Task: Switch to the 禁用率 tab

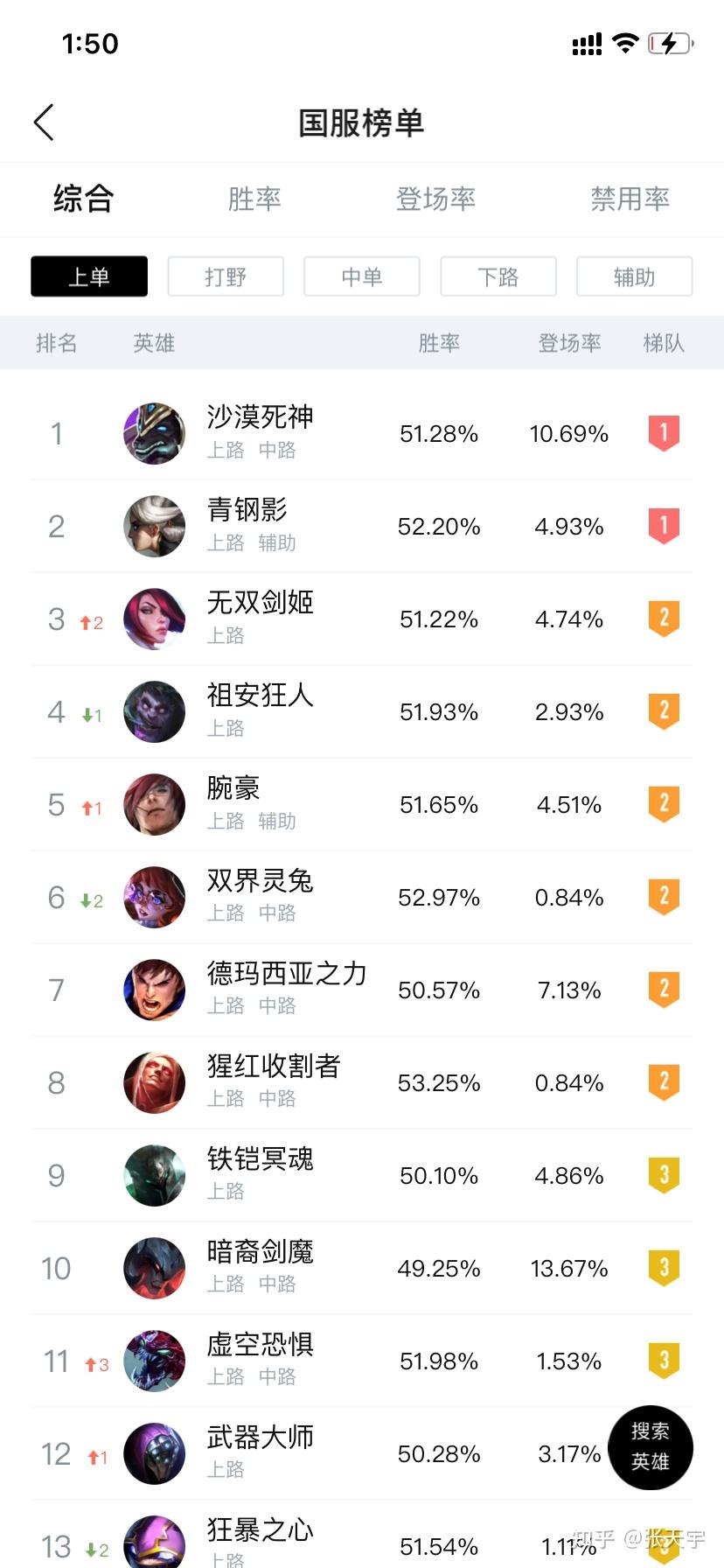Action: tap(630, 199)
